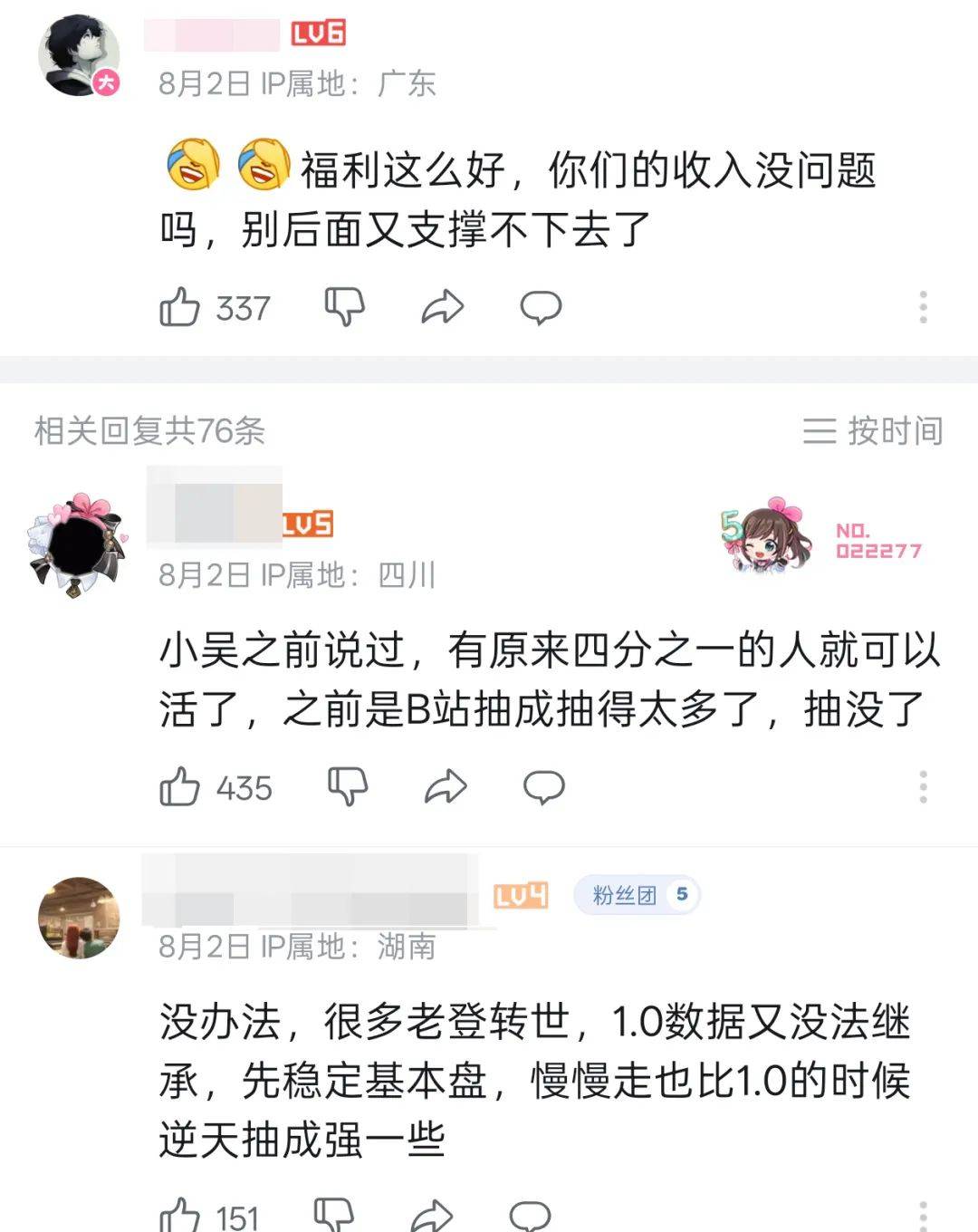This screenshot has height=1232, width=978.
Task: View the Sichuan commenter's avatar profile
Action: tap(78, 544)
